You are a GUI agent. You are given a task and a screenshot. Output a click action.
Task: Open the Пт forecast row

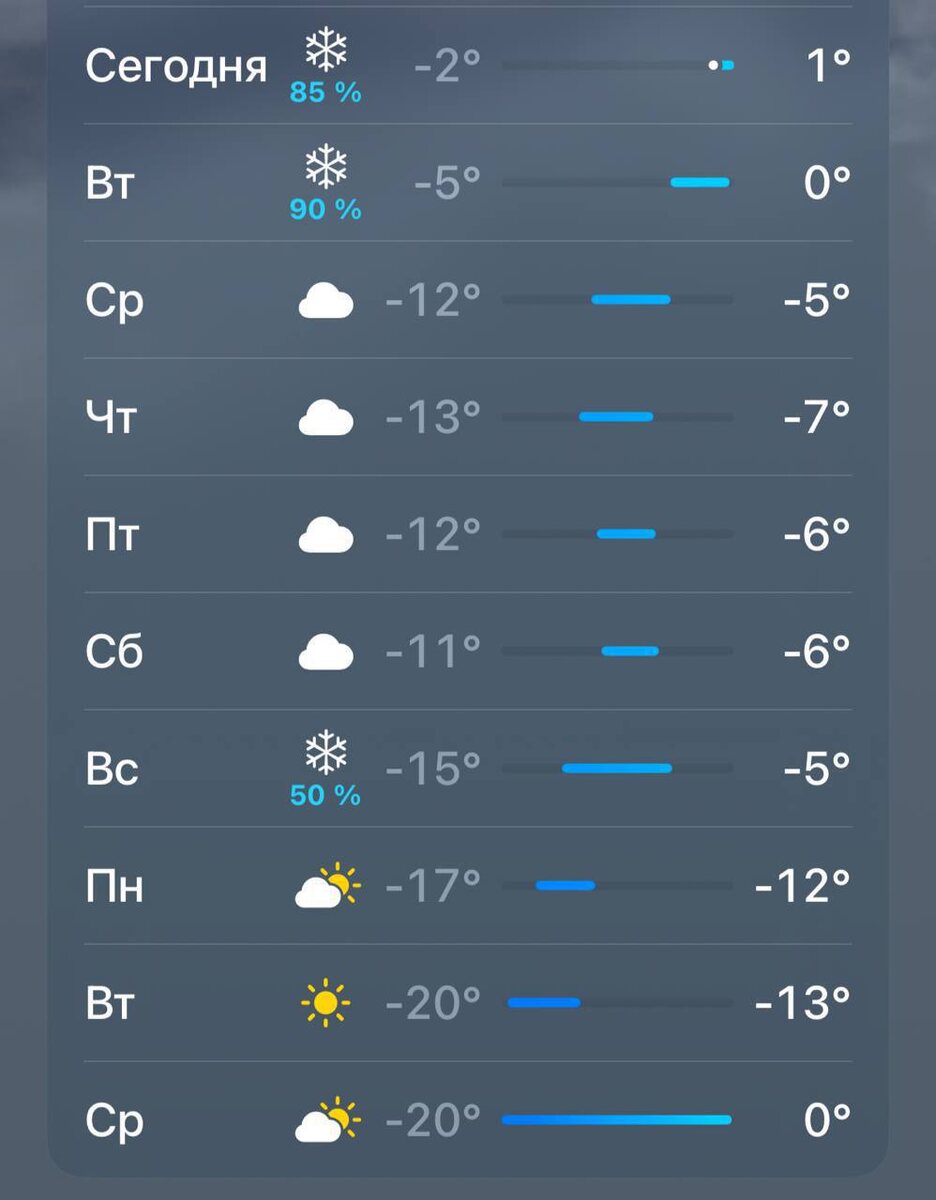pyautogui.click(x=468, y=534)
